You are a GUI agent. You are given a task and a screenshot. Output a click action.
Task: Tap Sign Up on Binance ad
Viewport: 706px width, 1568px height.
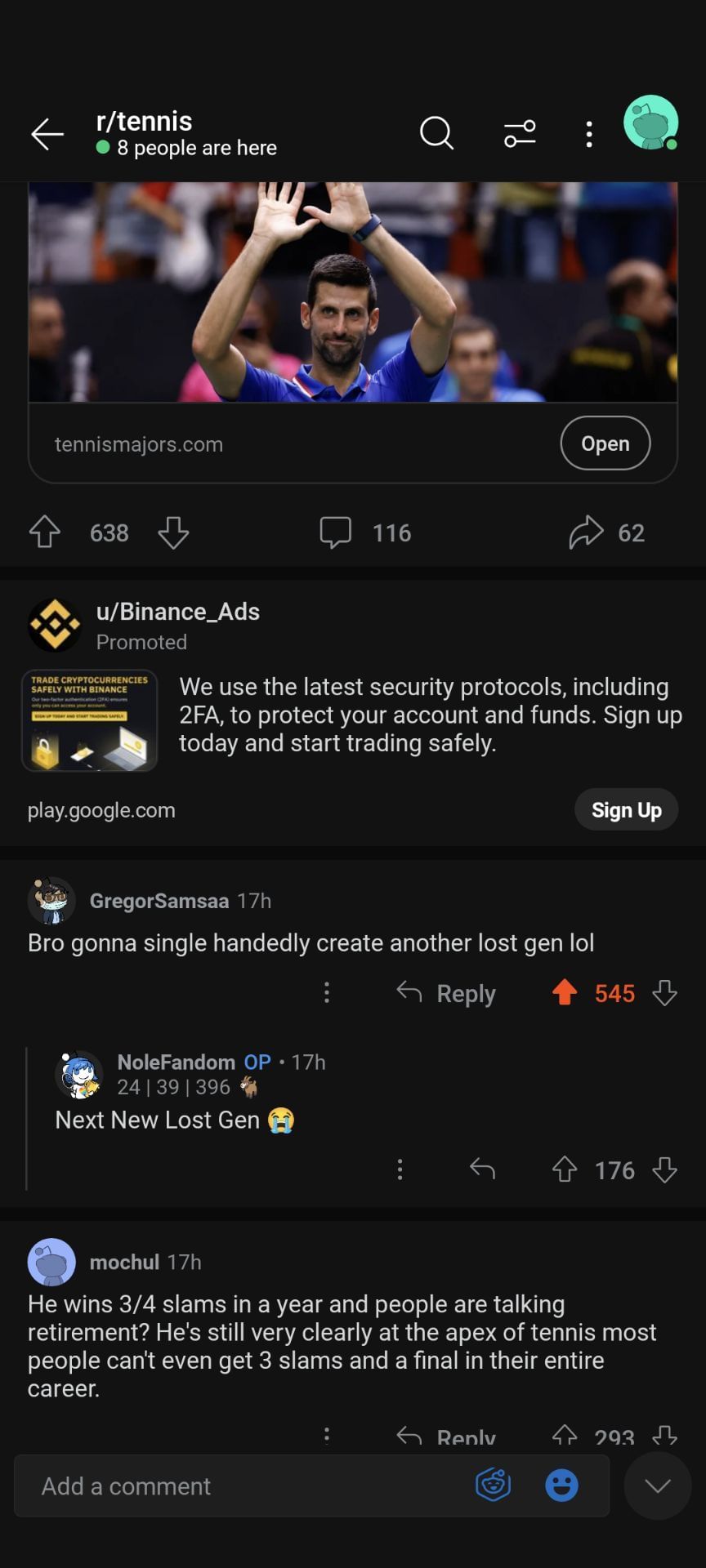tap(626, 810)
